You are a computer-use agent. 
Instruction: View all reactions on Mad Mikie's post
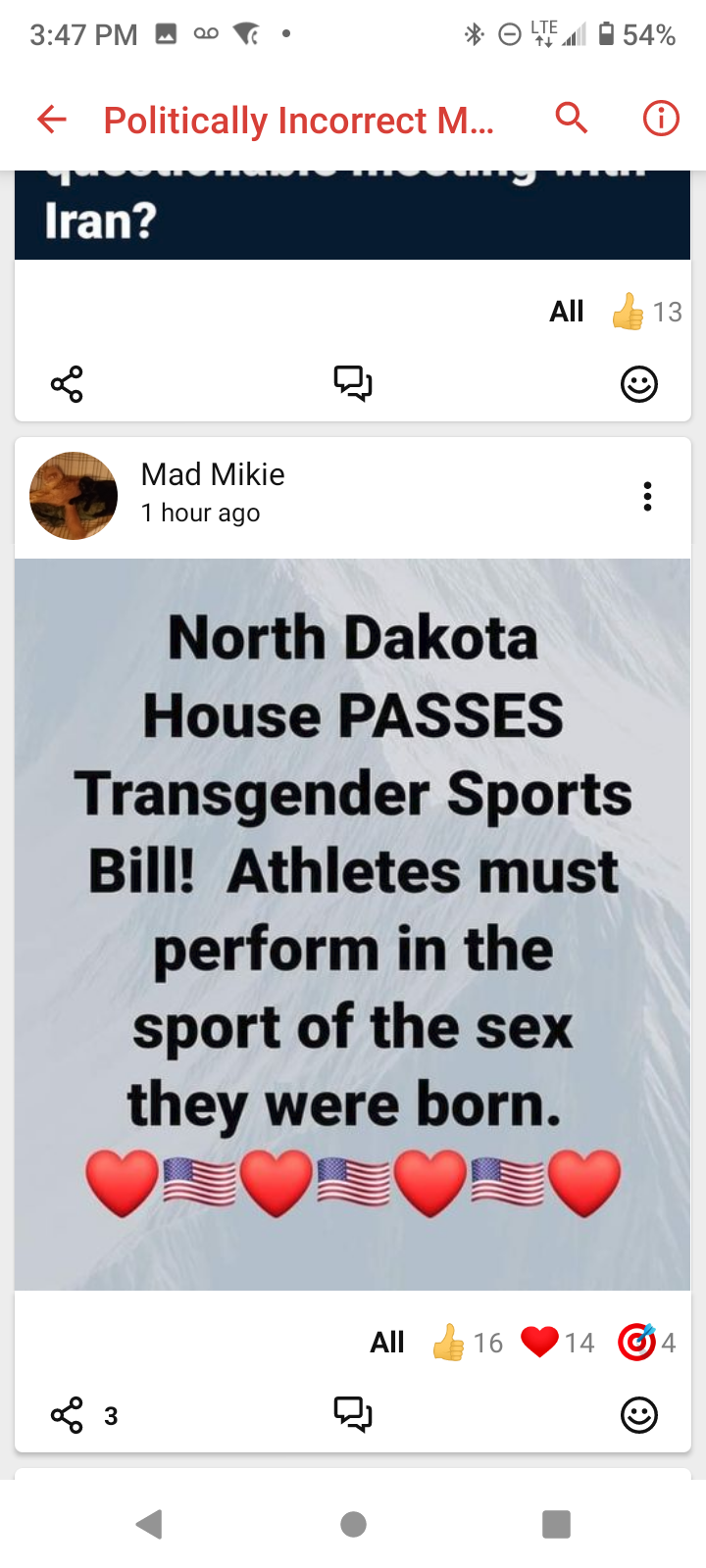(x=387, y=1343)
